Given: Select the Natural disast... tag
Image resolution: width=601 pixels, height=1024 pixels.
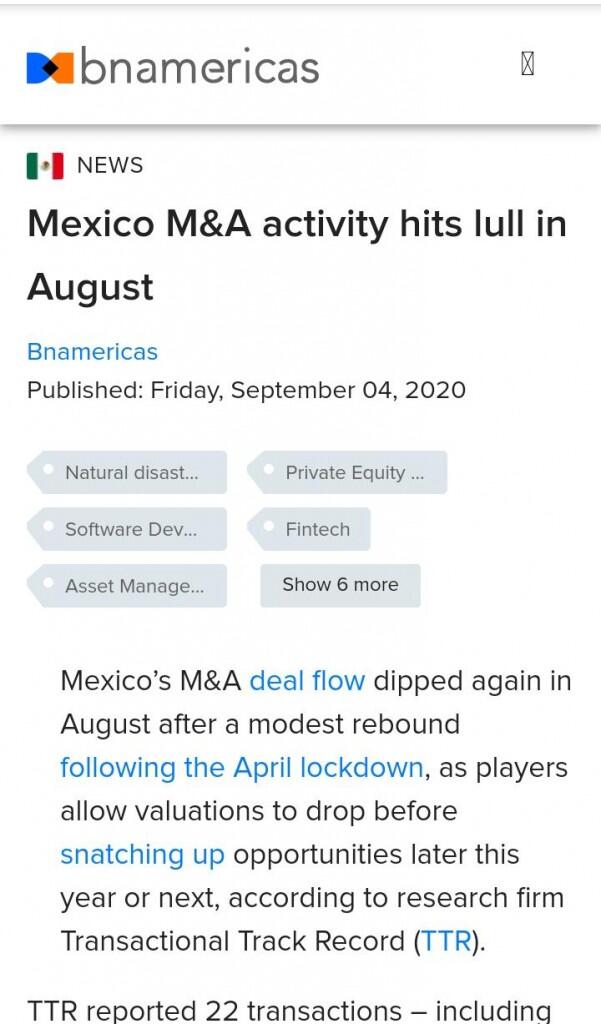Looking at the screenshot, I should tap(131, 473).
